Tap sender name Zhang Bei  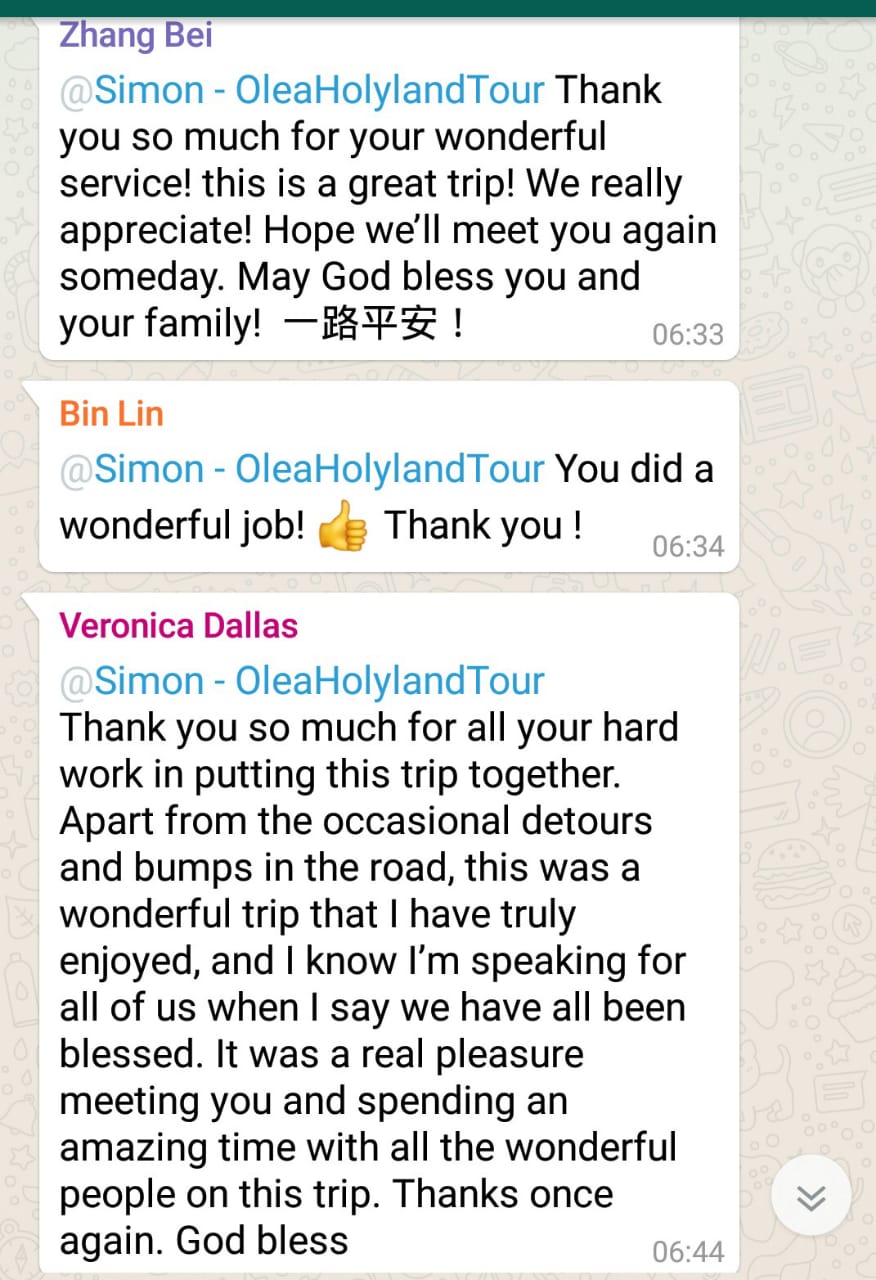tap(136, 36)
